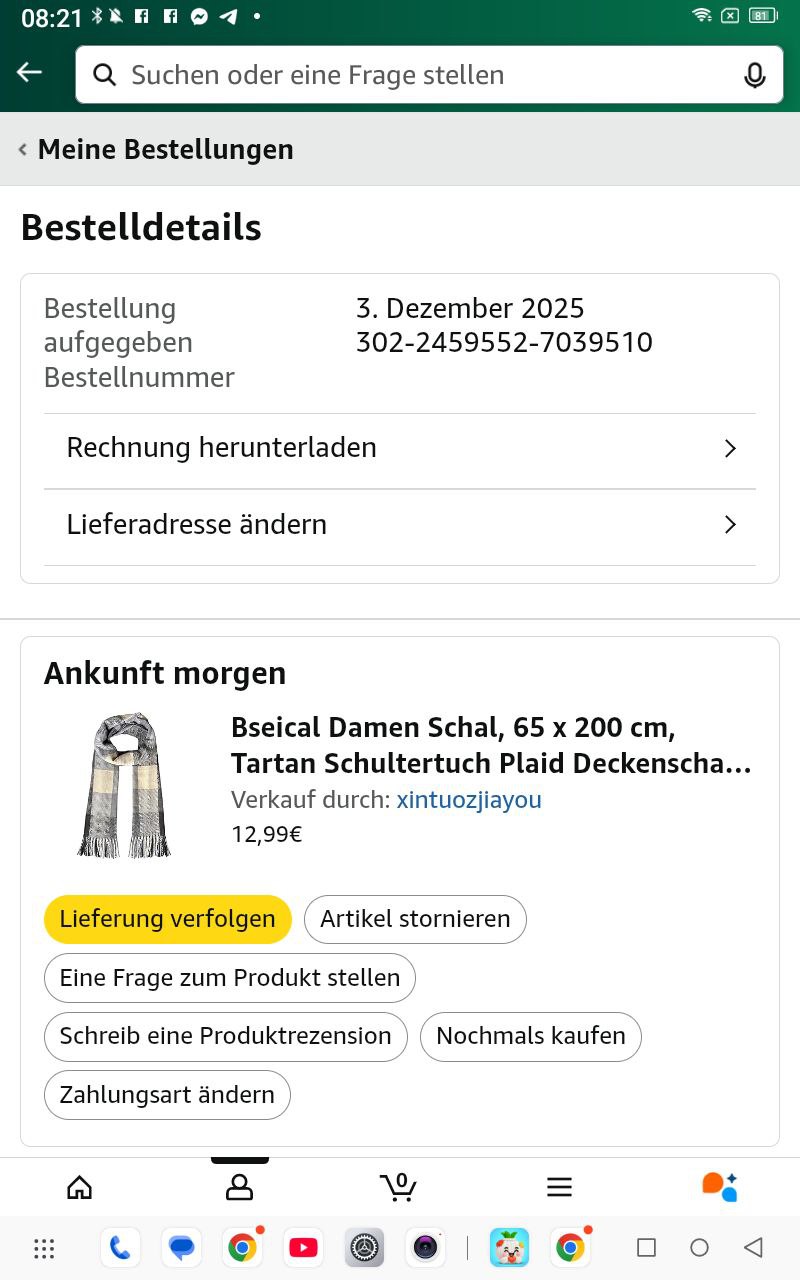Open the Bseical Damen Schal product title
This screenshot has width=800, height=1280.
(x=490, y=745)
